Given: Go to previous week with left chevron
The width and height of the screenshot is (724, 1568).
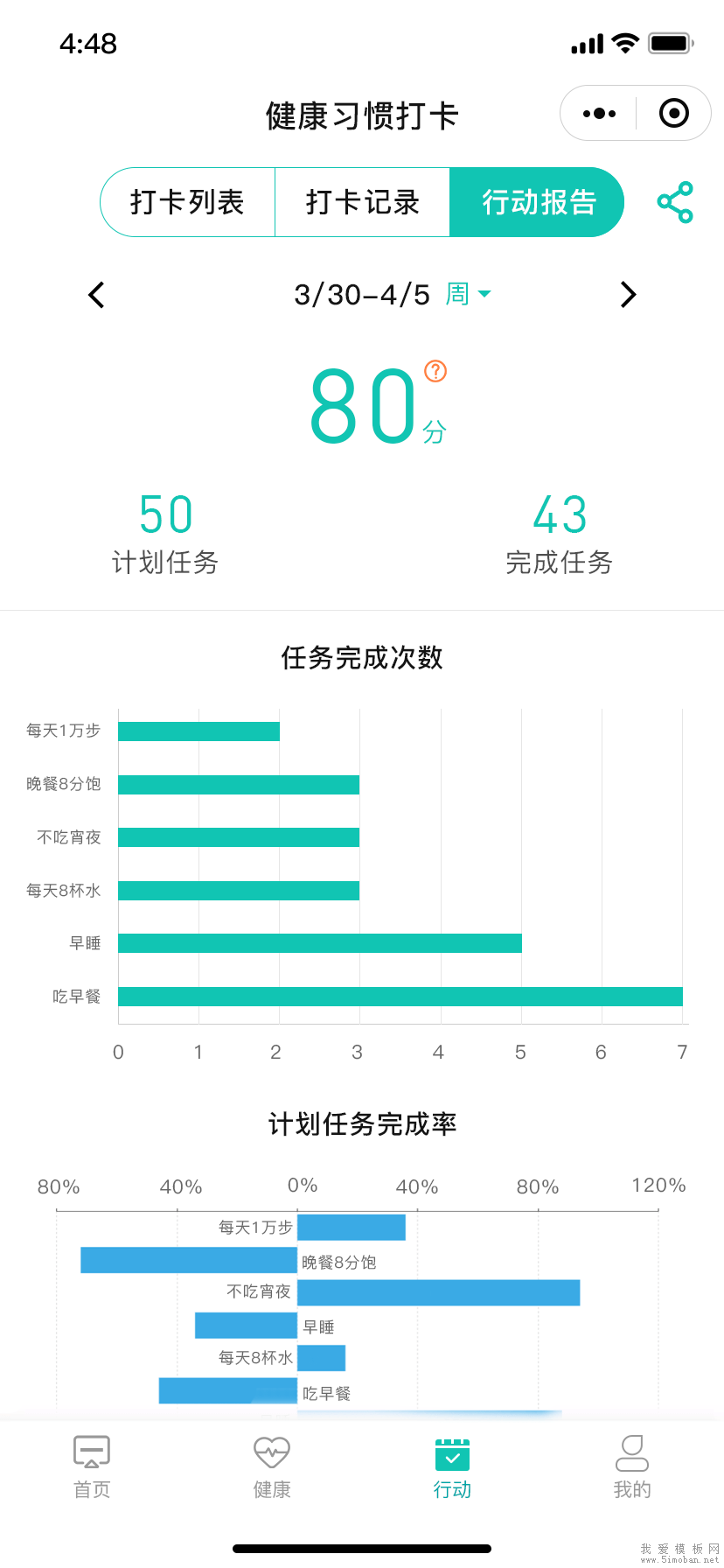Looking at the screenshot, I should [x=96, y=295].
